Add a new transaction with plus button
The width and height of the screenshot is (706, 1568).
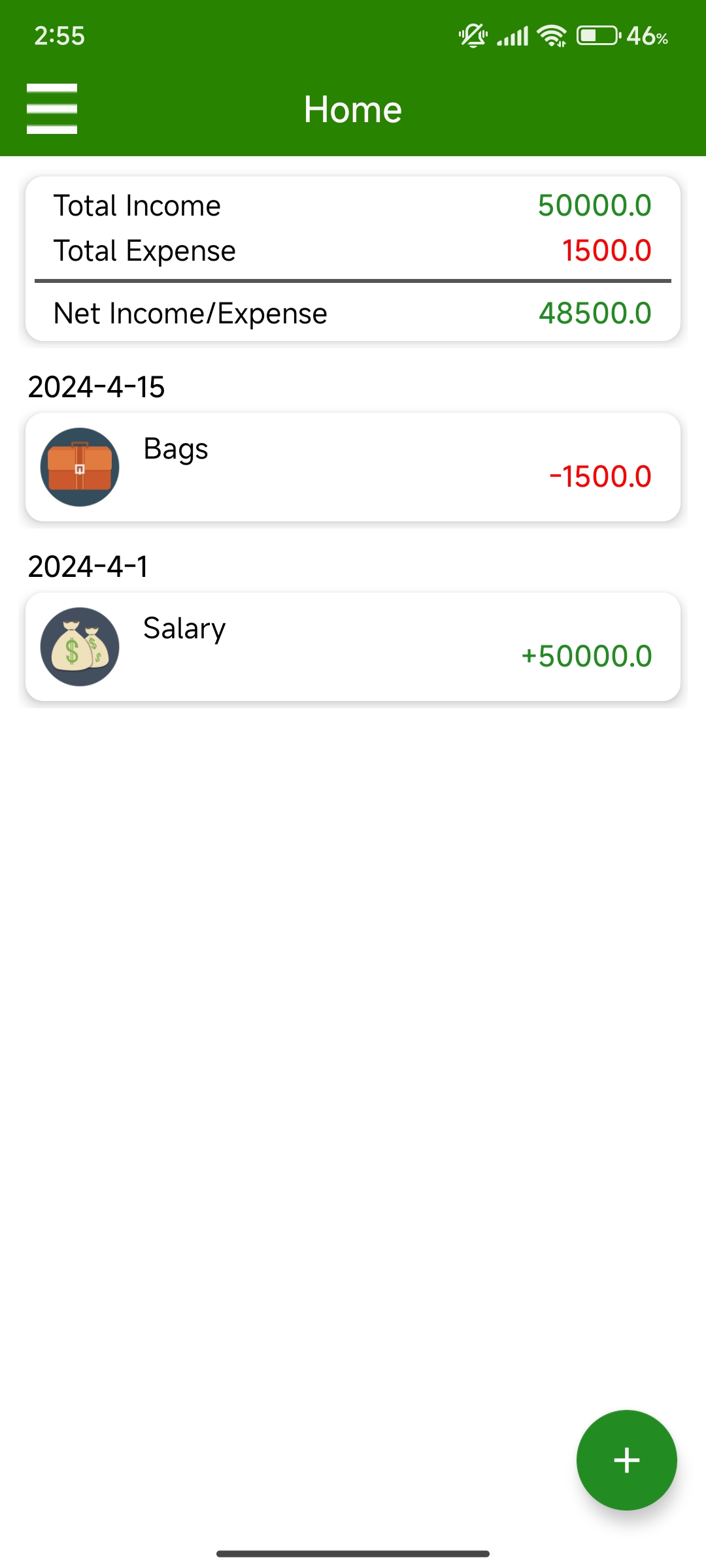pyautogui.click(x=626, y=1460)
